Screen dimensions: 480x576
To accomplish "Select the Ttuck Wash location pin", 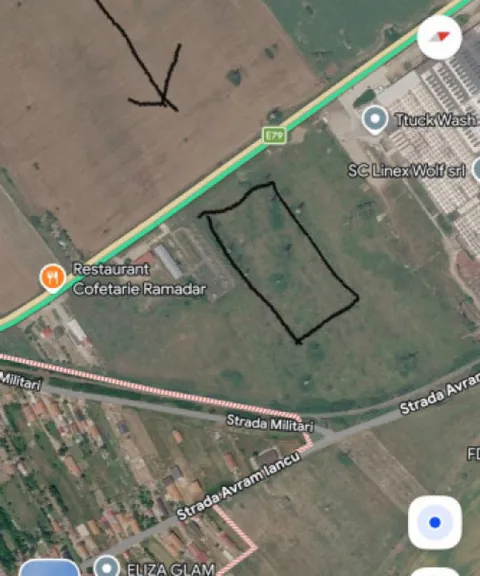I will [375, 120].
